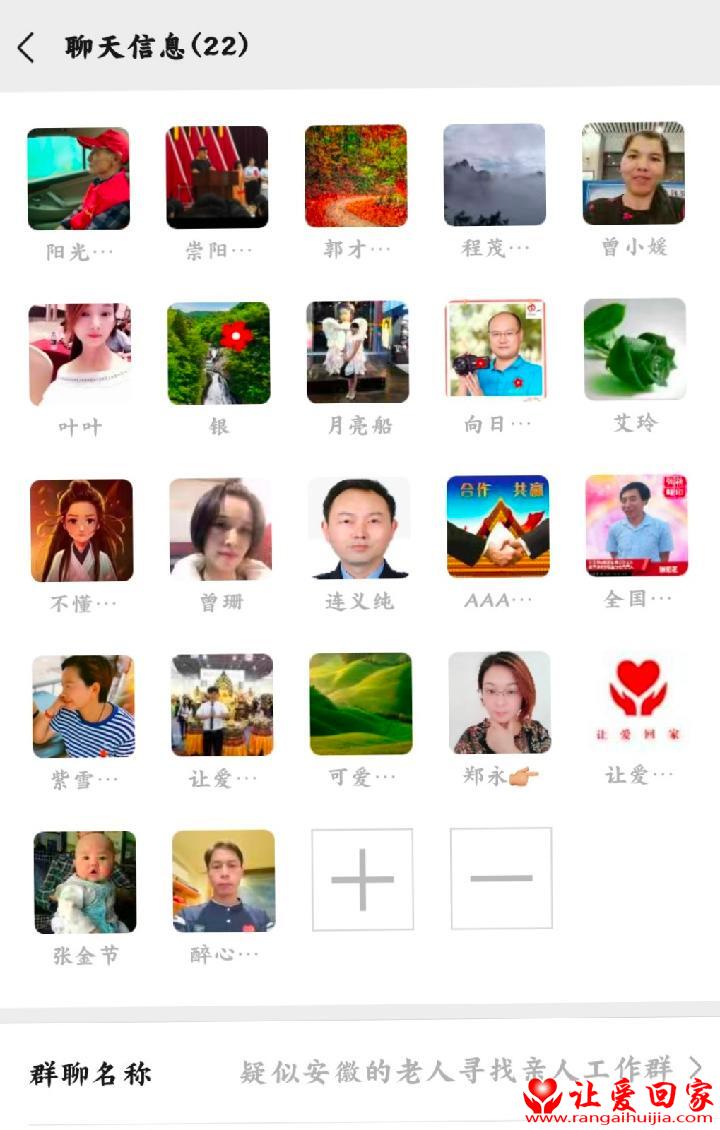Image resolution: width=720 pixels, height=1130 pixels.
Task: Open member 曾珊's profile
Action: 220,529
